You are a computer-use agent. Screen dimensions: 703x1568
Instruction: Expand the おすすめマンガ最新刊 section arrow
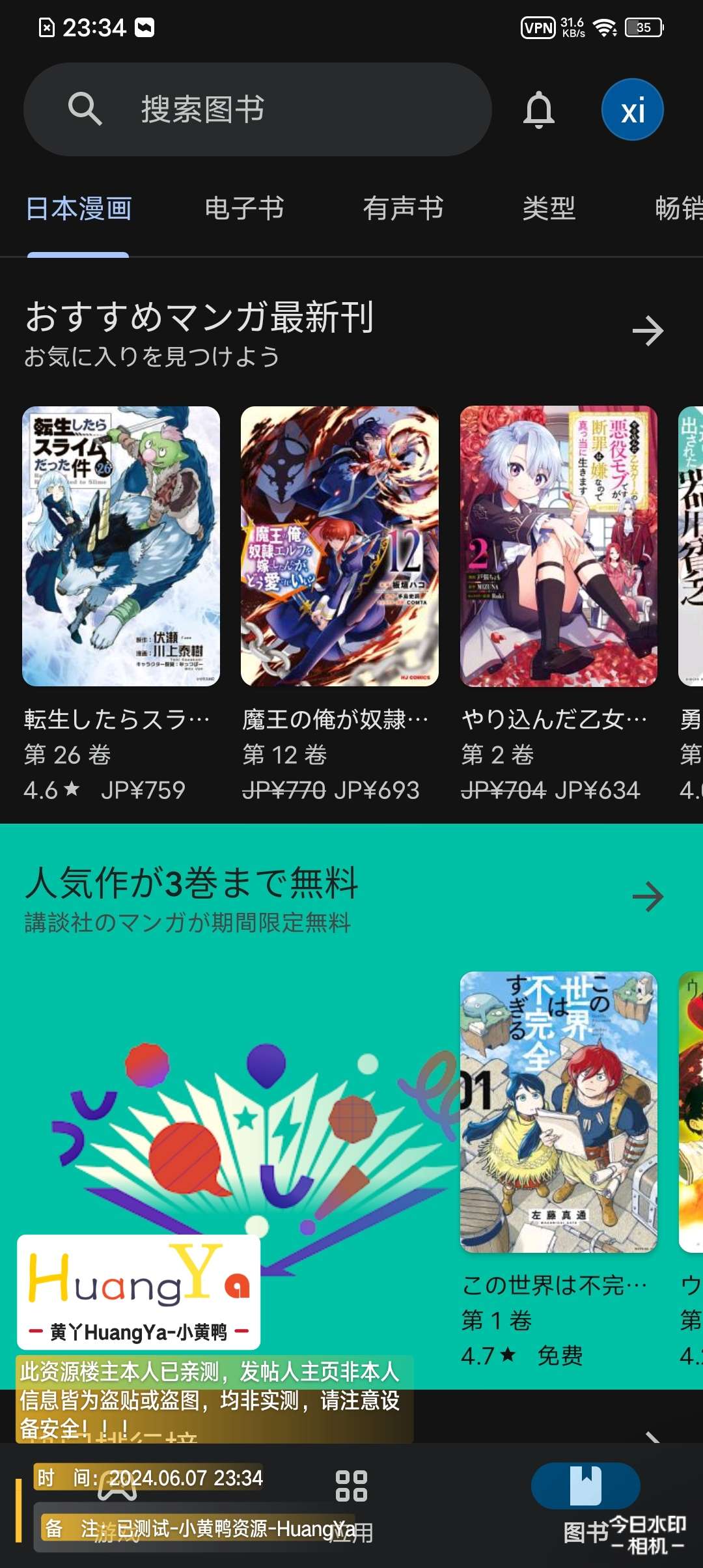[648, 331]
